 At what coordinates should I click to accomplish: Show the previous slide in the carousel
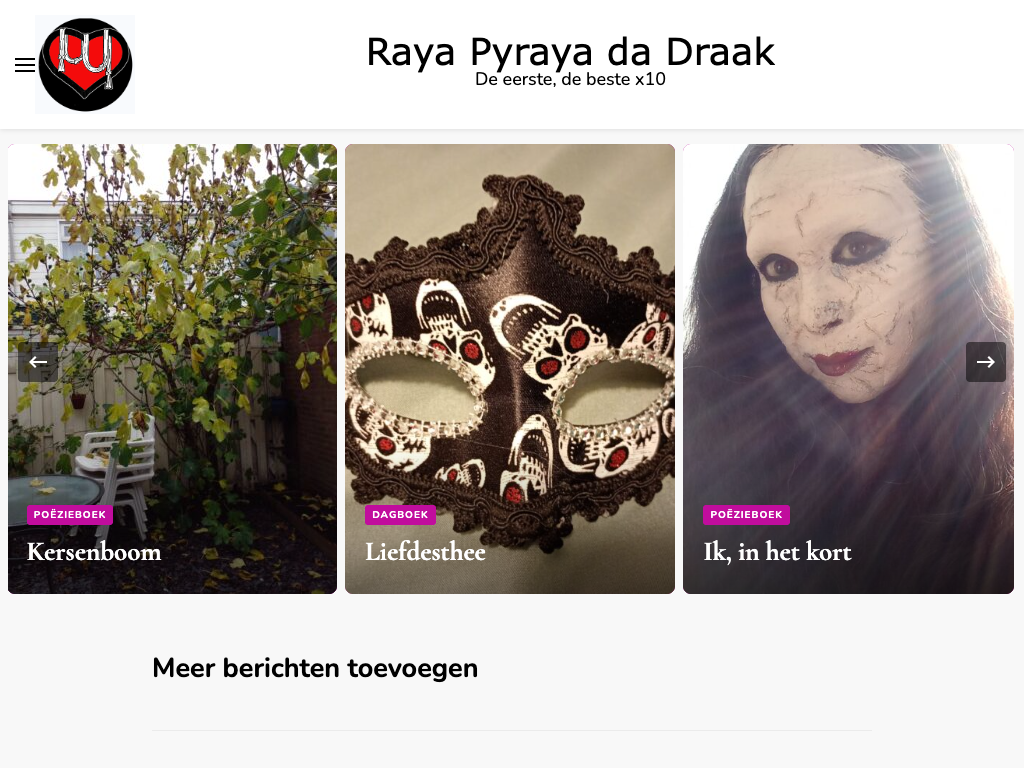tap(38, 362)
